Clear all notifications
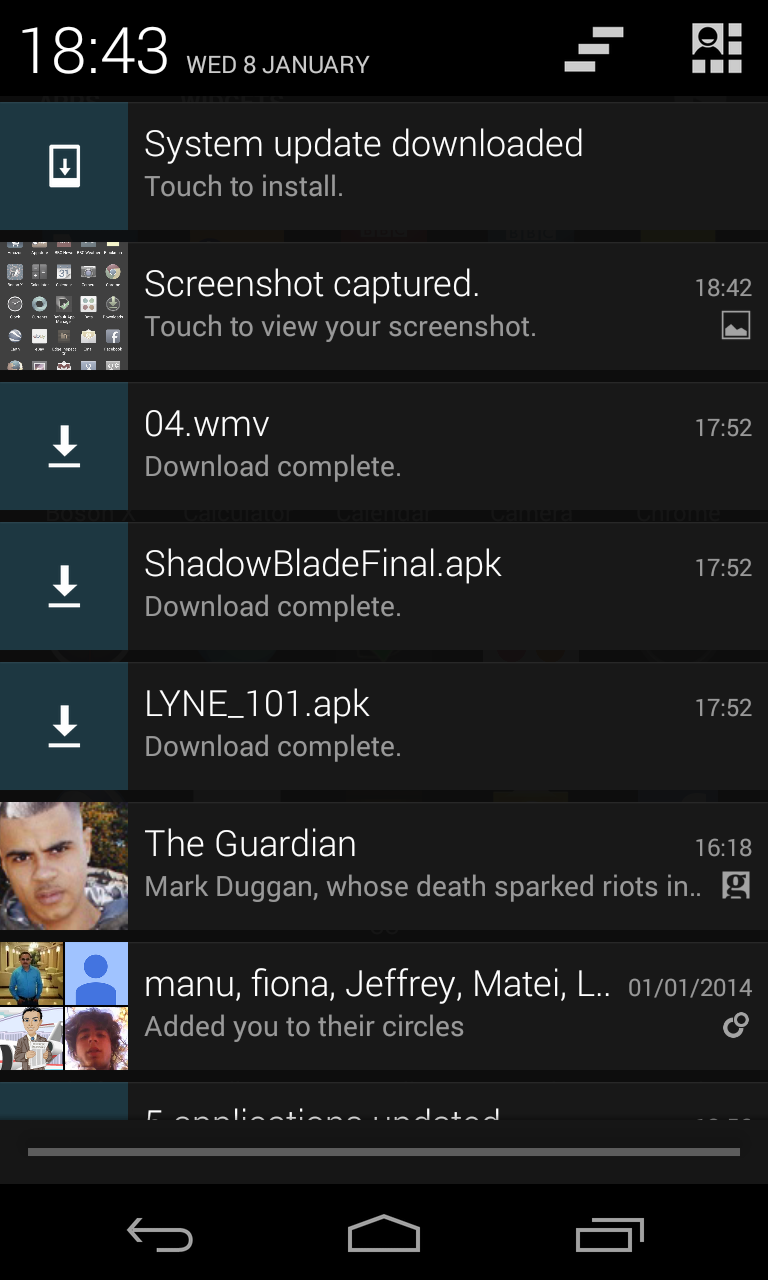Viewport: 768px width, 1280px height. coord(594,49)
